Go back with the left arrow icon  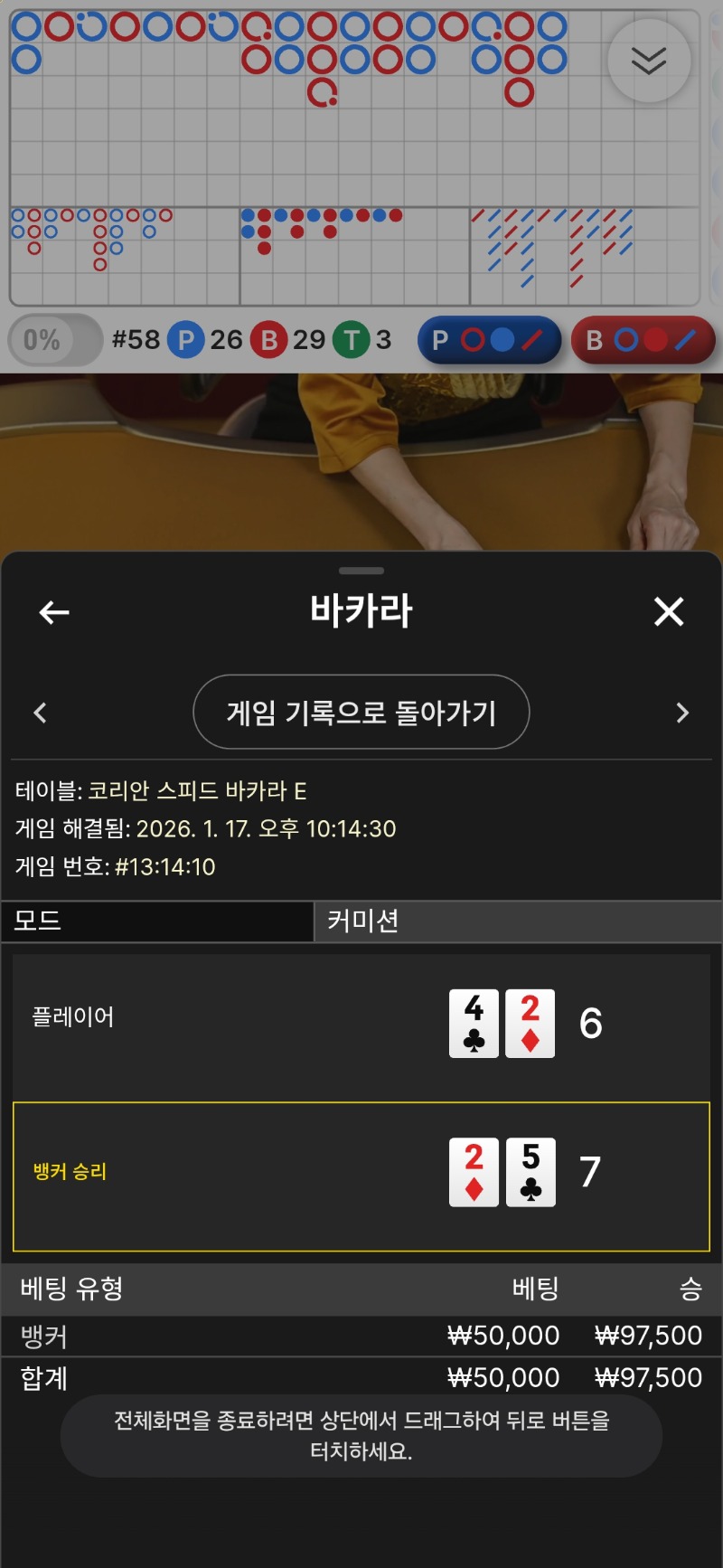[54, 612]
